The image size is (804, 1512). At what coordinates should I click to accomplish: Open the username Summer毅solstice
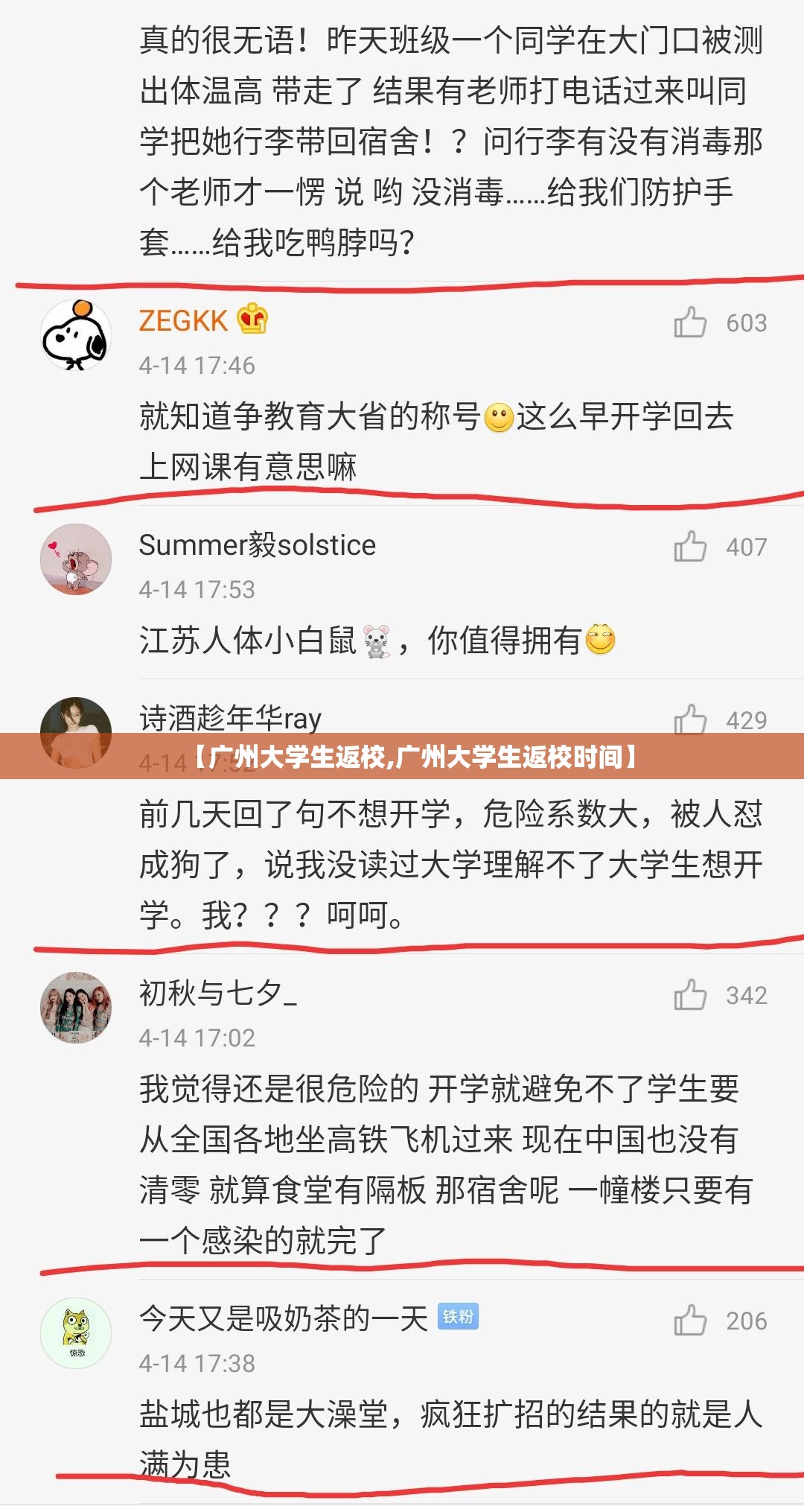[257, 545]
